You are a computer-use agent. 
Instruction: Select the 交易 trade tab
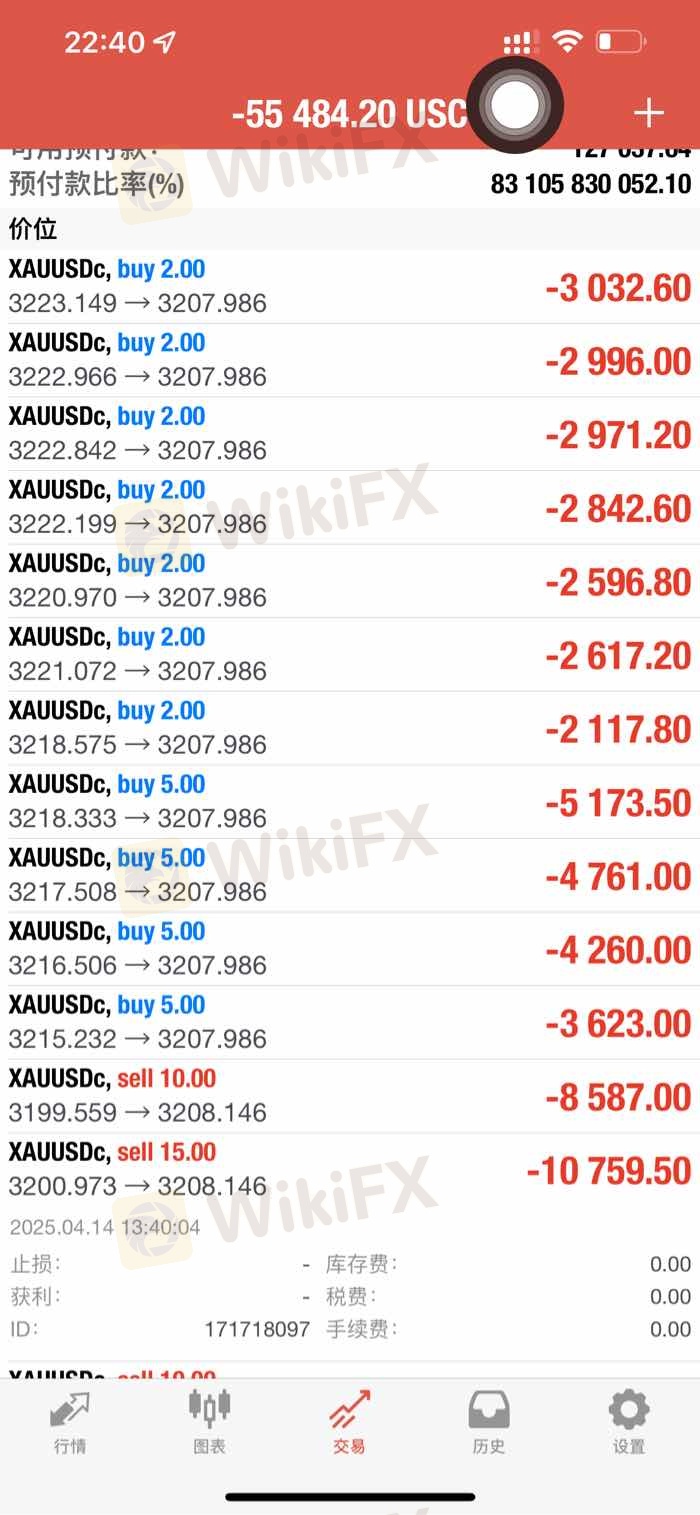[x=350, y=1421]
